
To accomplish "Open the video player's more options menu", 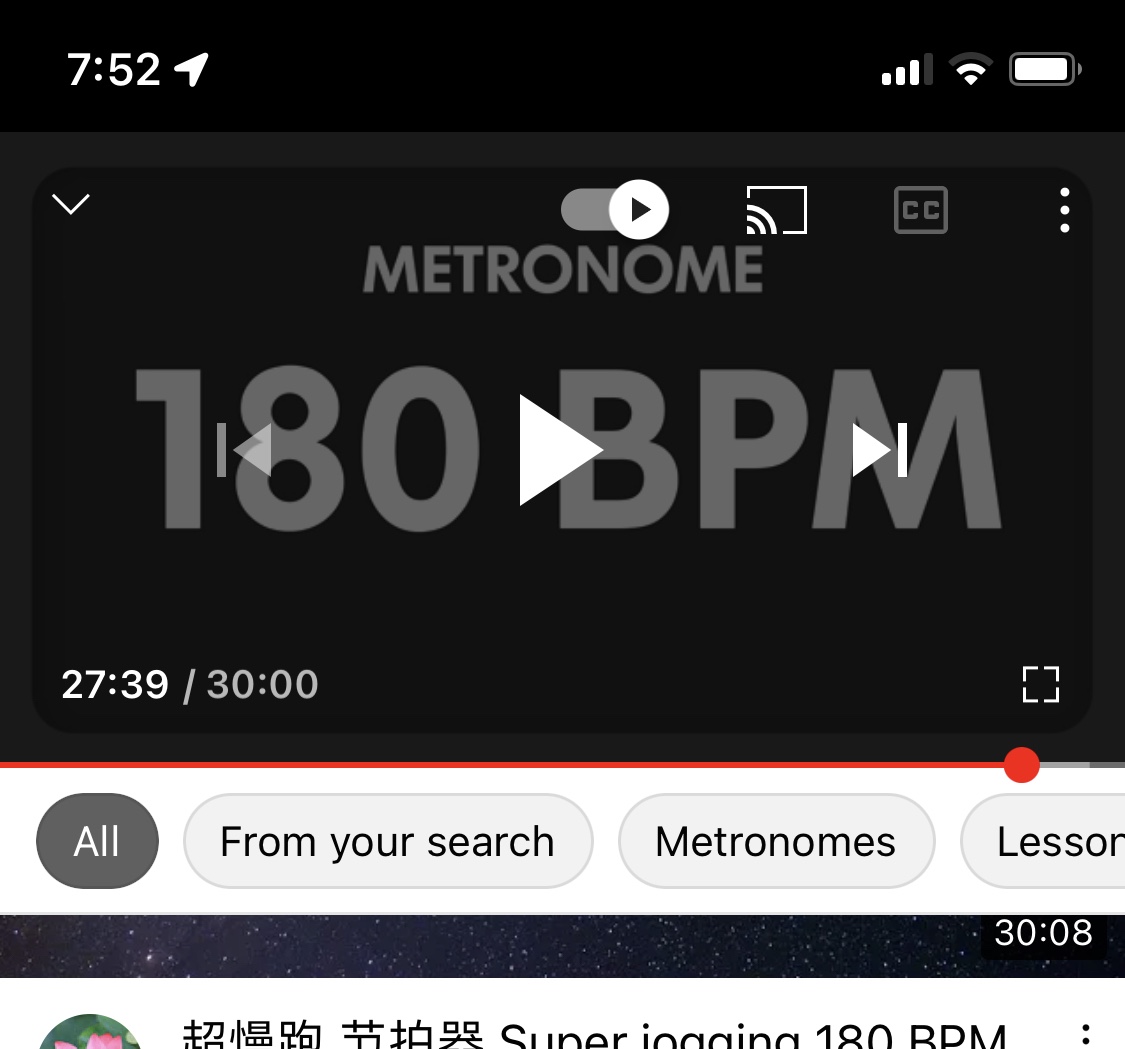I will point(1064,210).
